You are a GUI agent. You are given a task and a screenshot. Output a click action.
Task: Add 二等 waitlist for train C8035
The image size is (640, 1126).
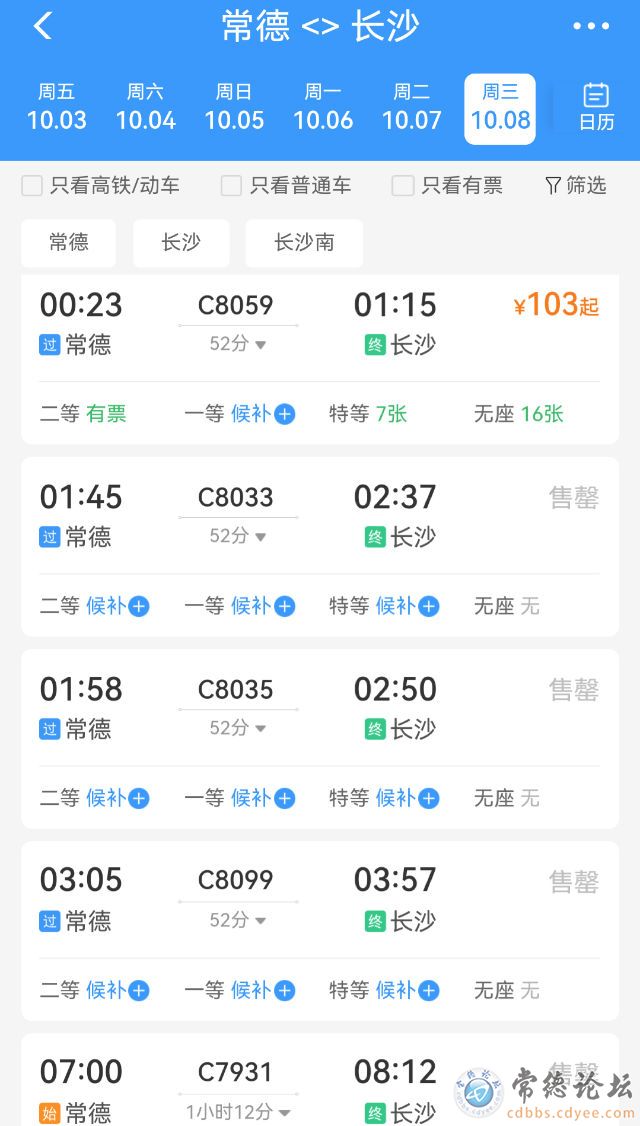(117, 798)
